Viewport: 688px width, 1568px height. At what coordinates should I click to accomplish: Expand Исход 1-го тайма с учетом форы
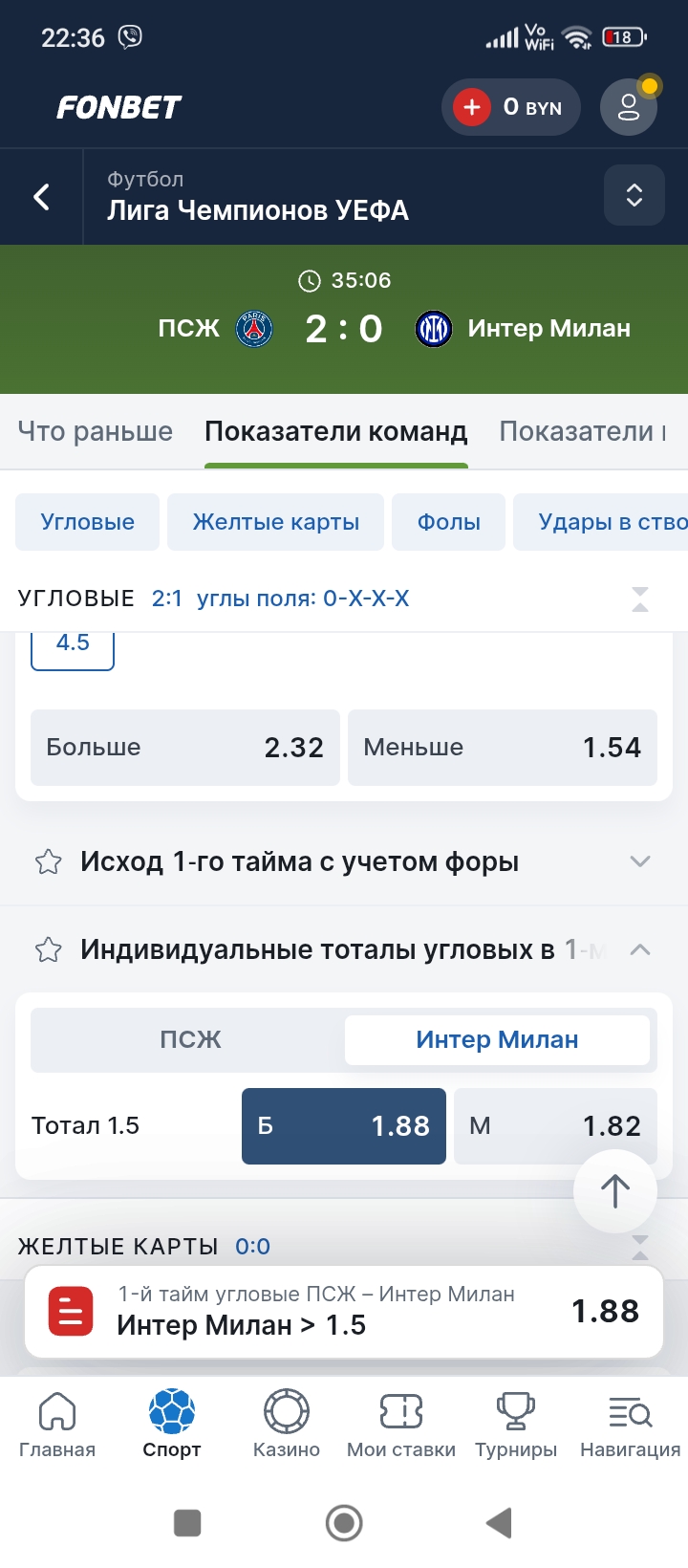639,861
